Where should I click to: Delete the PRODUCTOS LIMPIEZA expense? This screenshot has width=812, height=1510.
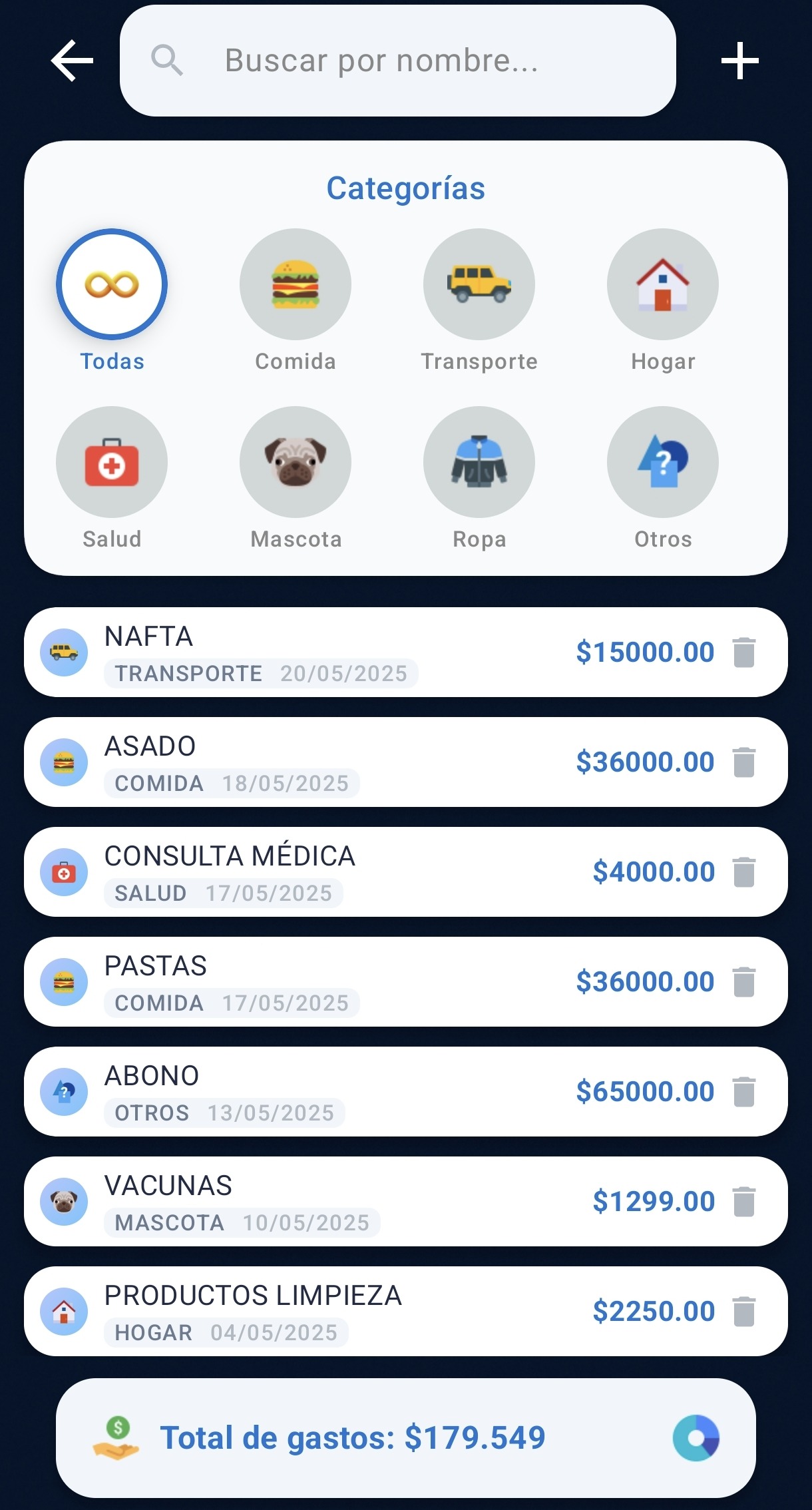(745, 1312)
